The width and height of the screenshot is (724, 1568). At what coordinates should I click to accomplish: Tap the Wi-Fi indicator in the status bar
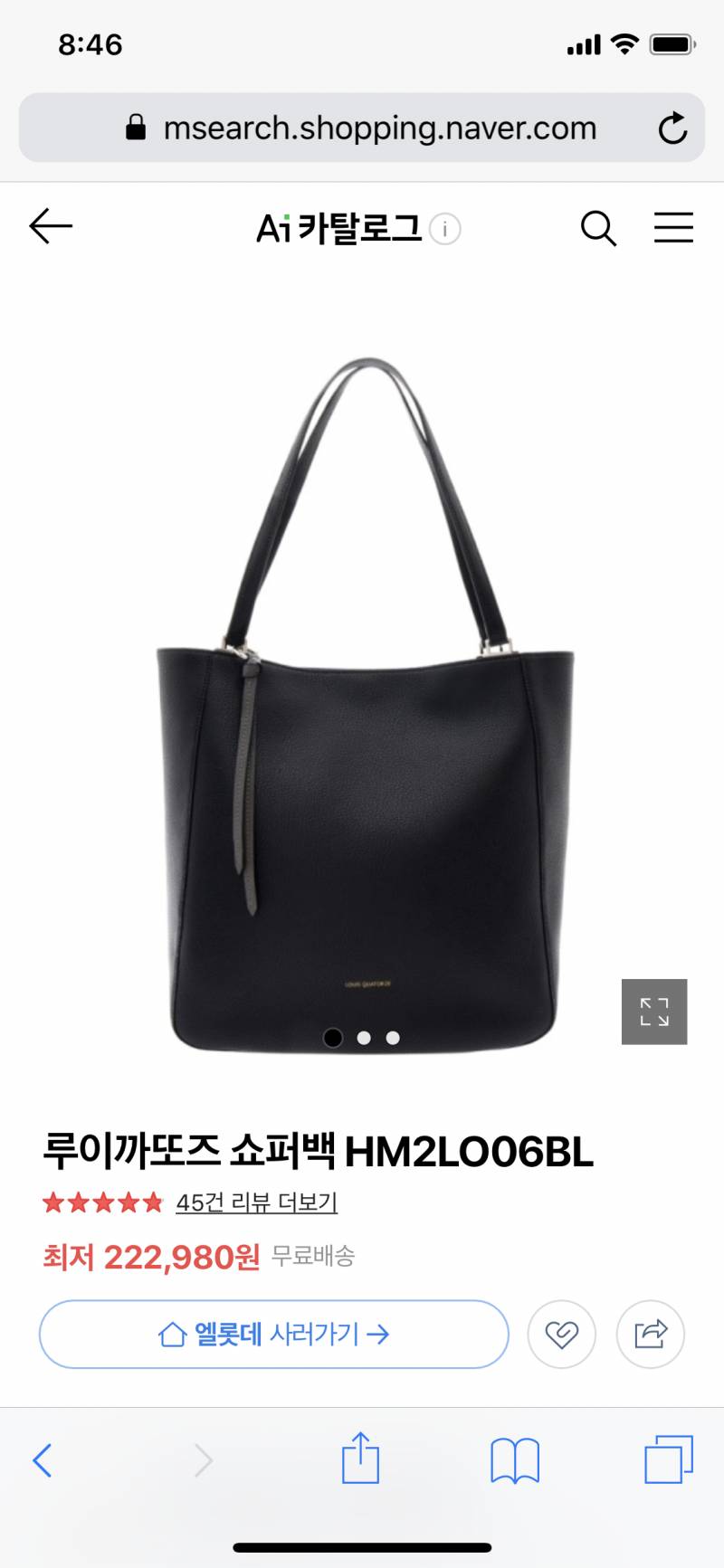[626, 42]
